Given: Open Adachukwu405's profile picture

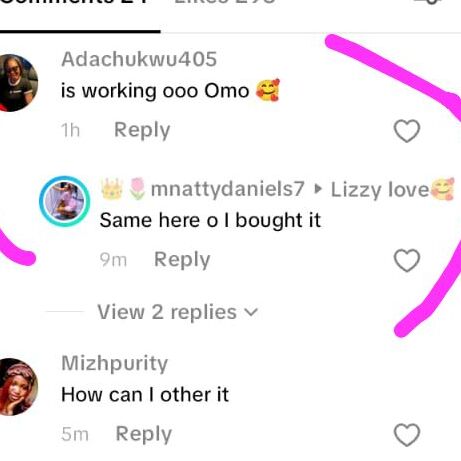Looking at the screenshot, I should [17, 83].
